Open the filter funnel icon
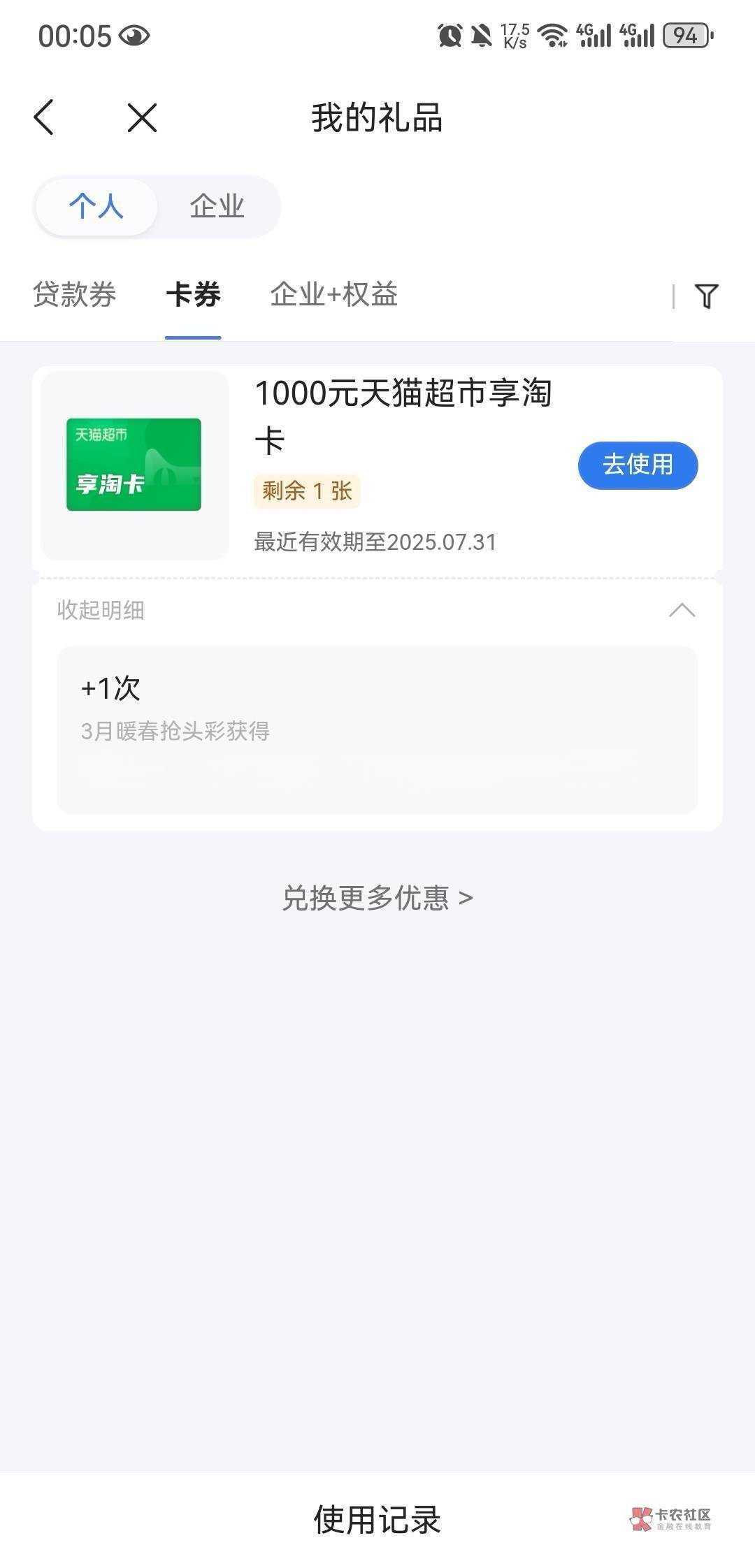Viewport: 755px width, 1568px height. 706,296
